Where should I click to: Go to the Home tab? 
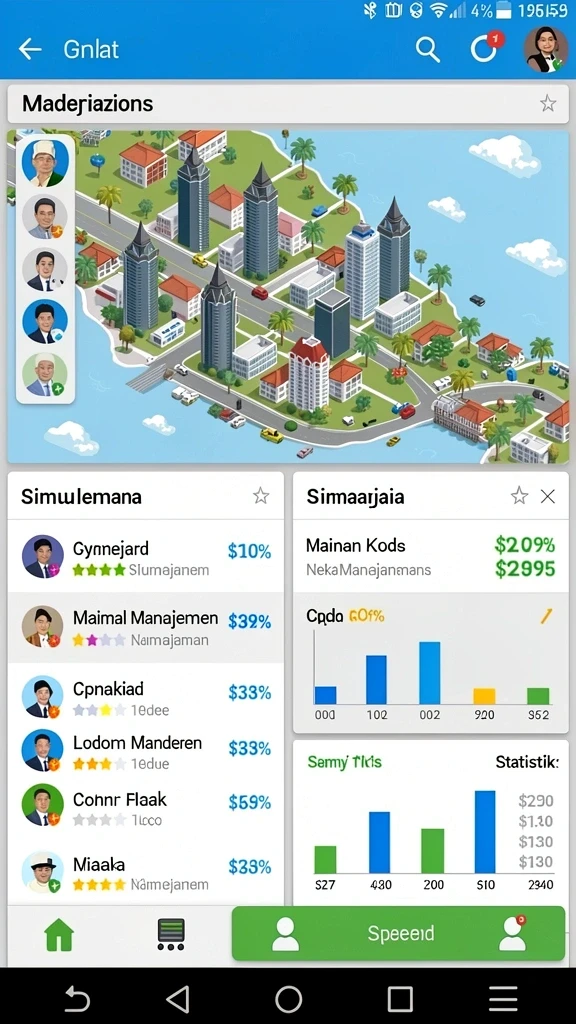click(x=59, y=935)
